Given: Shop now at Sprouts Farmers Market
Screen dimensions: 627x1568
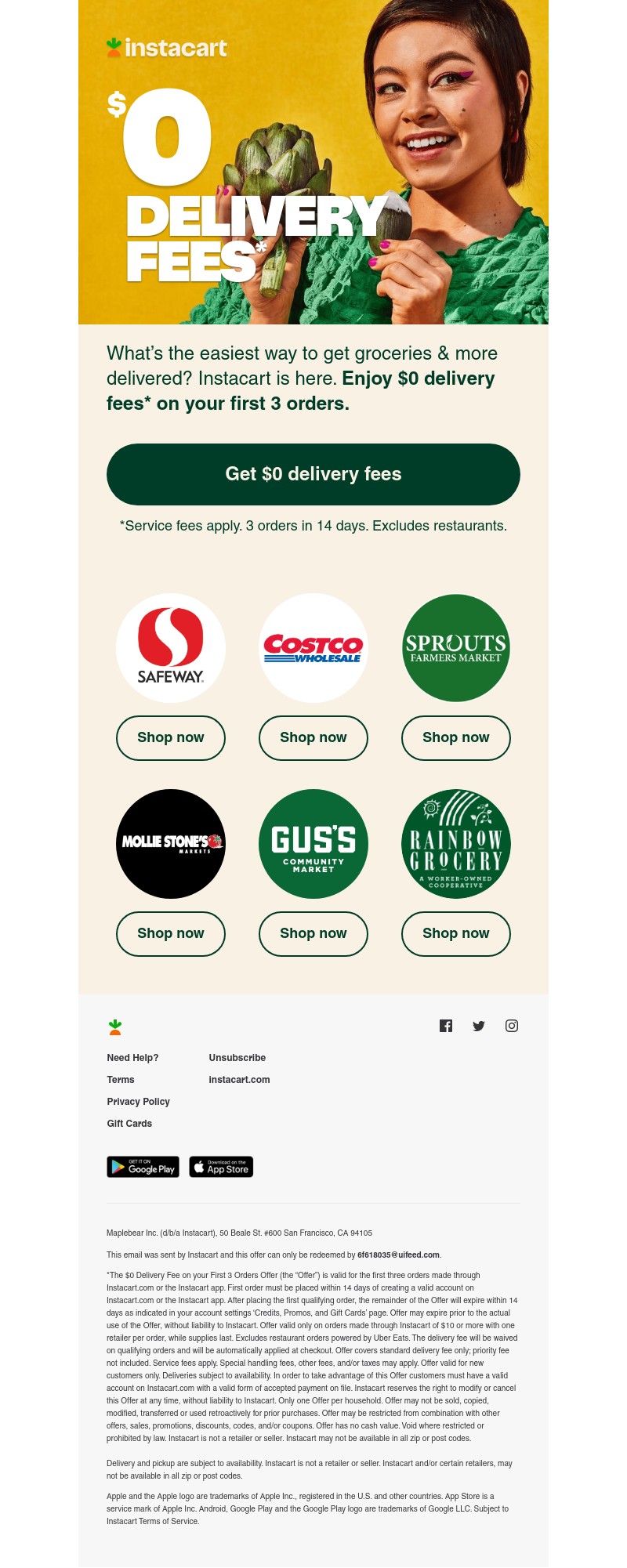Looking at the screenshot, I should pos(456,737).
